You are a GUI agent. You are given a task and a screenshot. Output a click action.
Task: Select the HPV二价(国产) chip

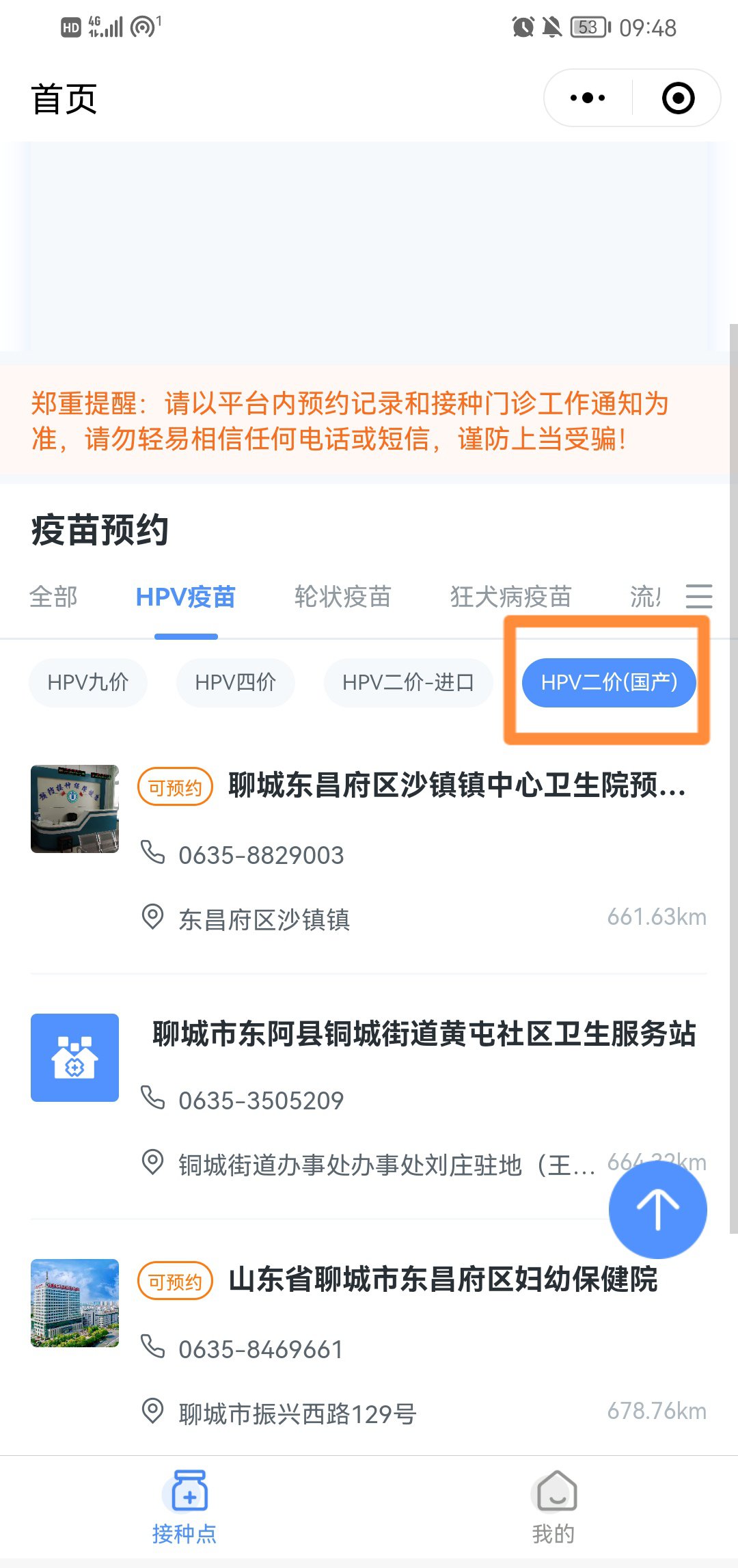pyautogui.click(x=609, y=682)
